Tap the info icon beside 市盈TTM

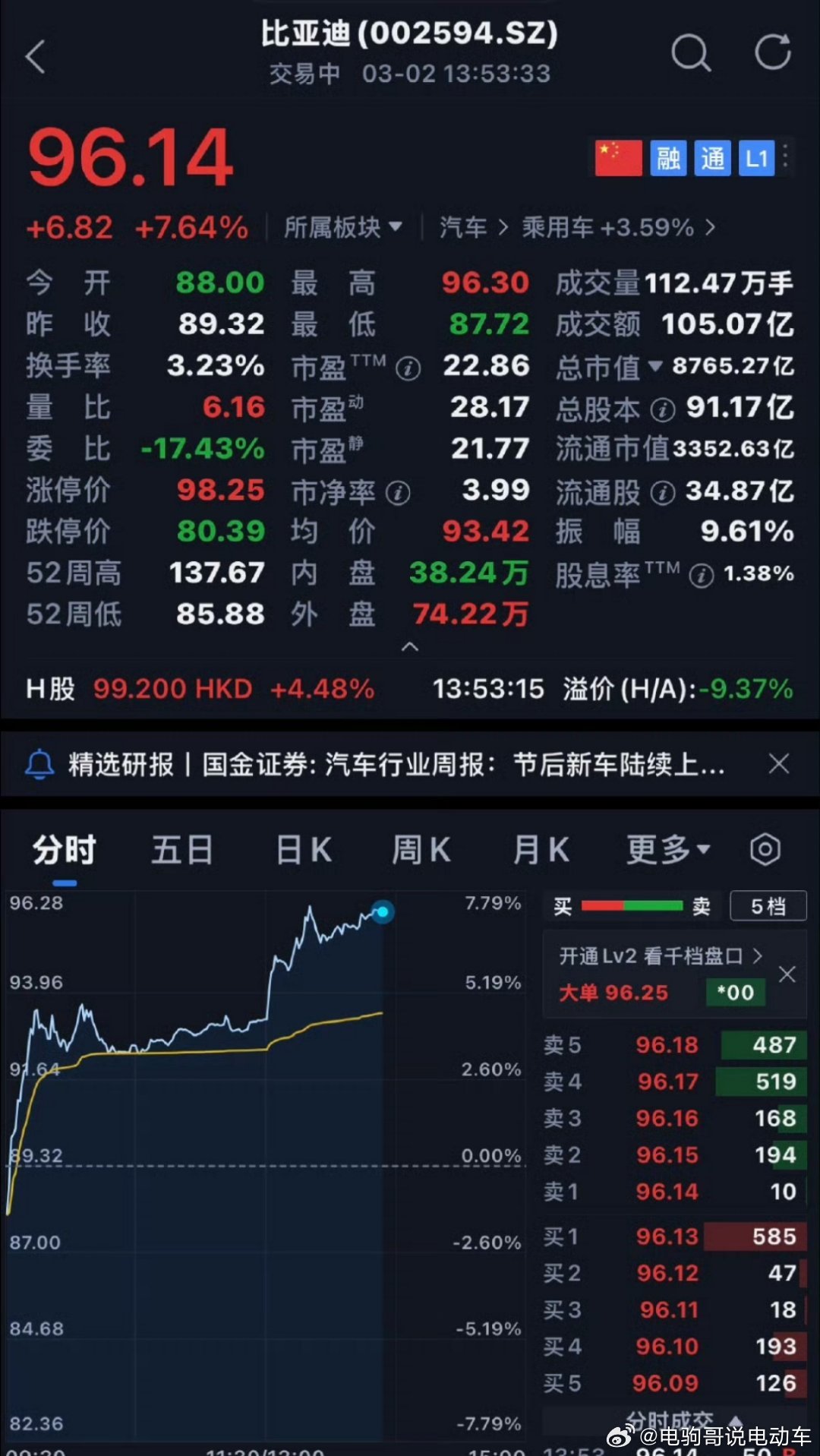pos(408,368)
